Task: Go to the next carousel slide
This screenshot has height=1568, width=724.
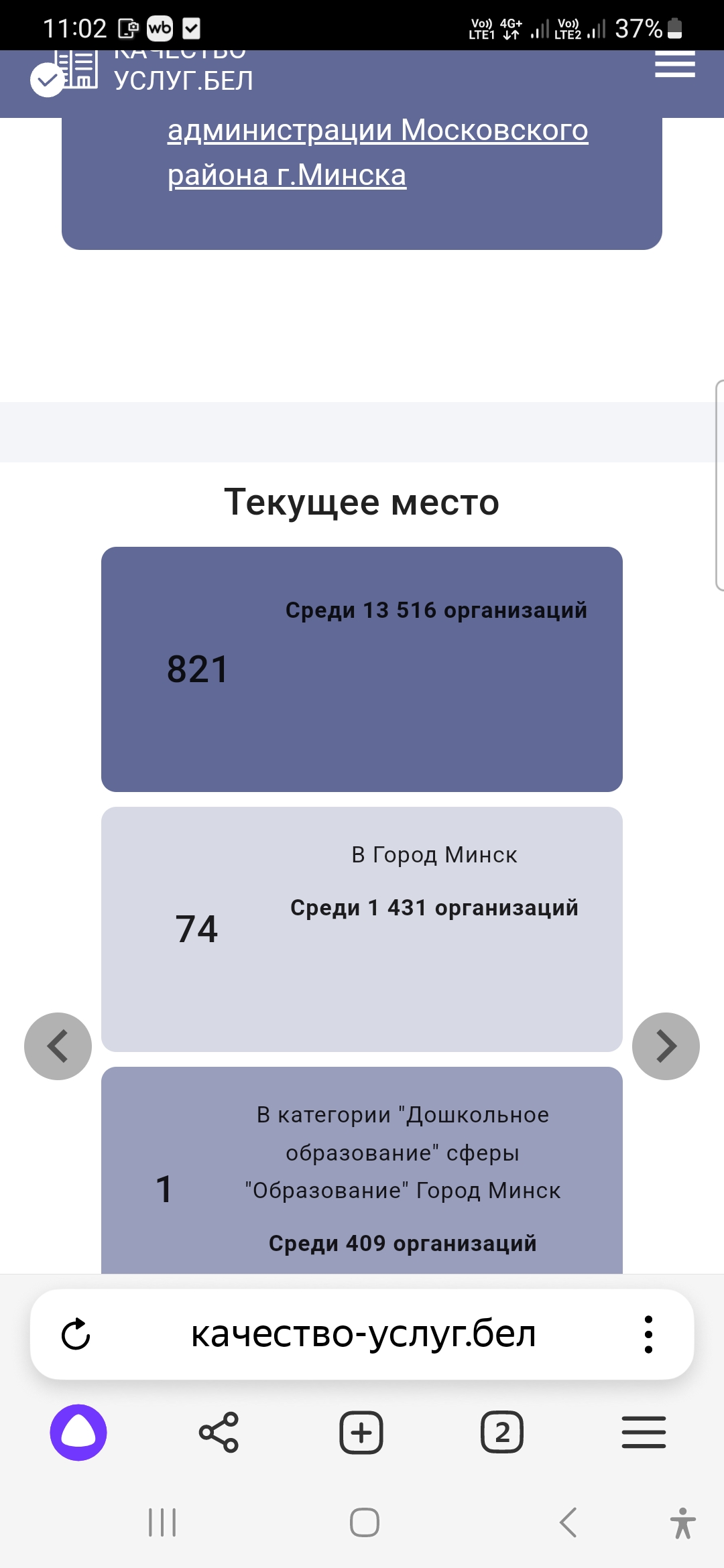Action: tap(666, 1046)
